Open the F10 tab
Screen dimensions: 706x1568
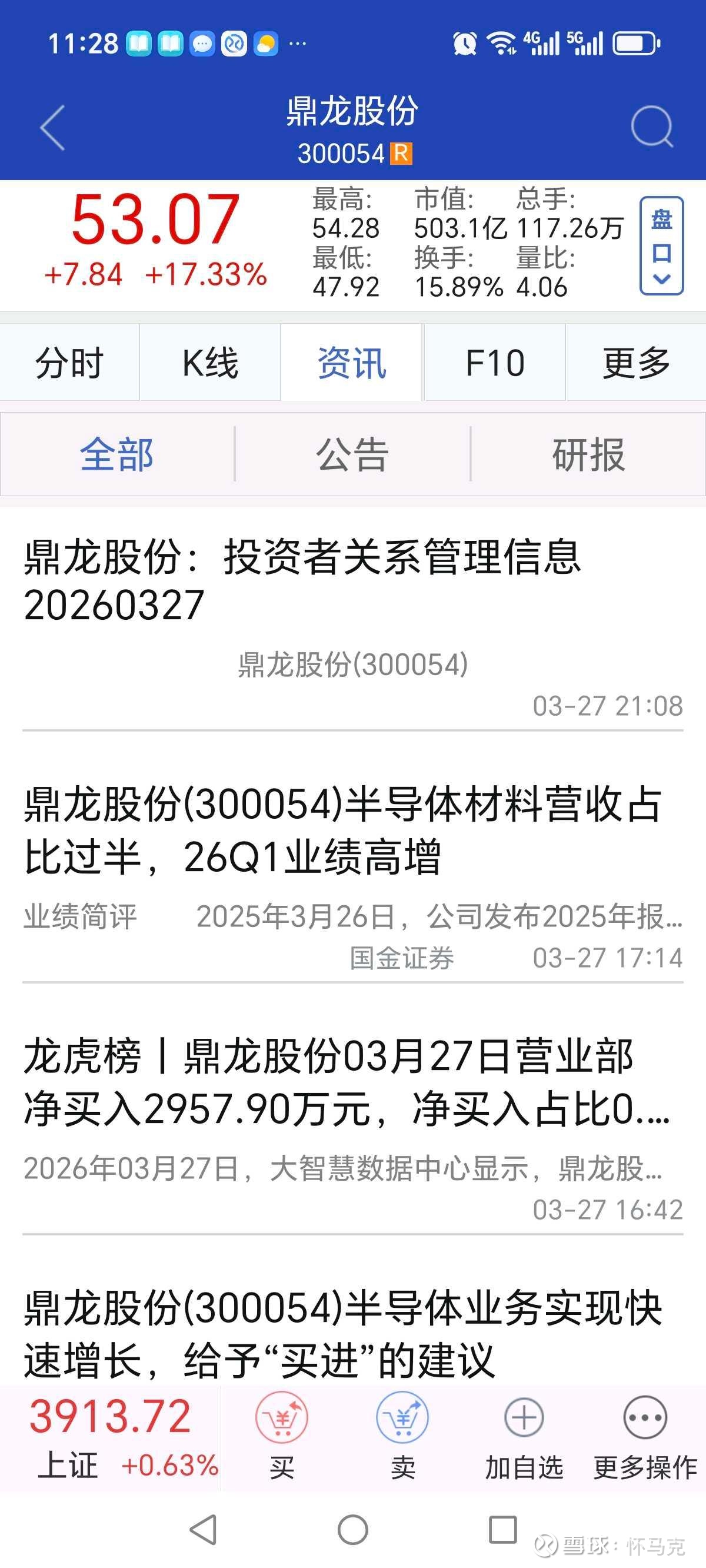pos(494,363)
